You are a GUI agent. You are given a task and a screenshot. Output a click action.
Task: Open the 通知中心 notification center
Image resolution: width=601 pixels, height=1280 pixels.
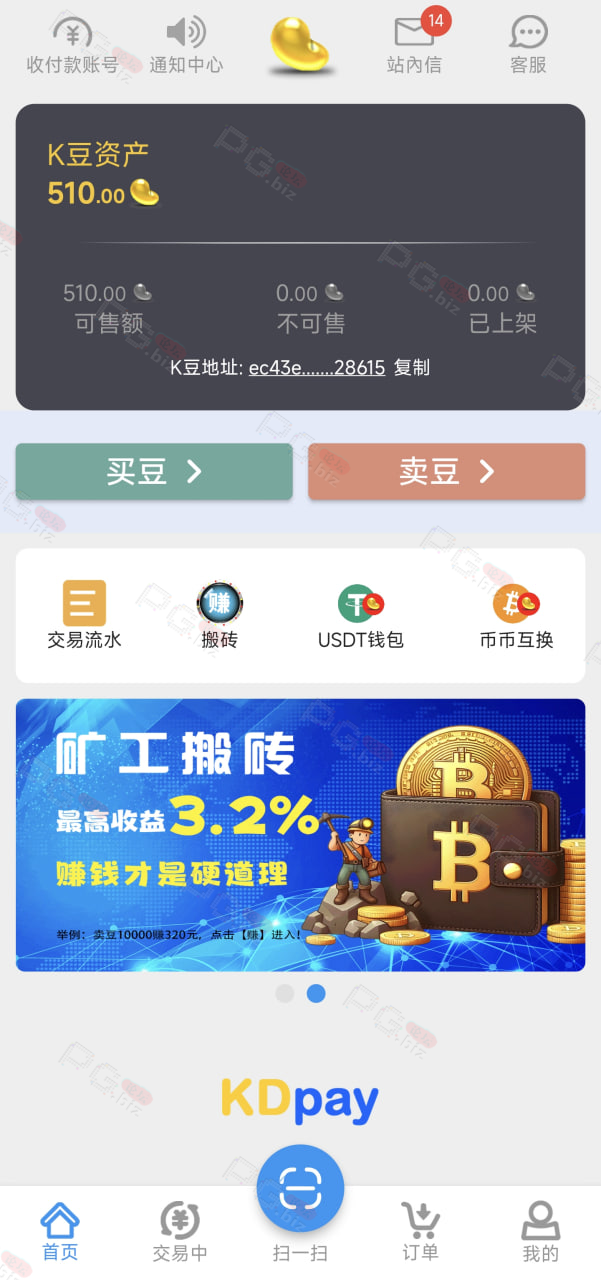click(x=186, y=47)
